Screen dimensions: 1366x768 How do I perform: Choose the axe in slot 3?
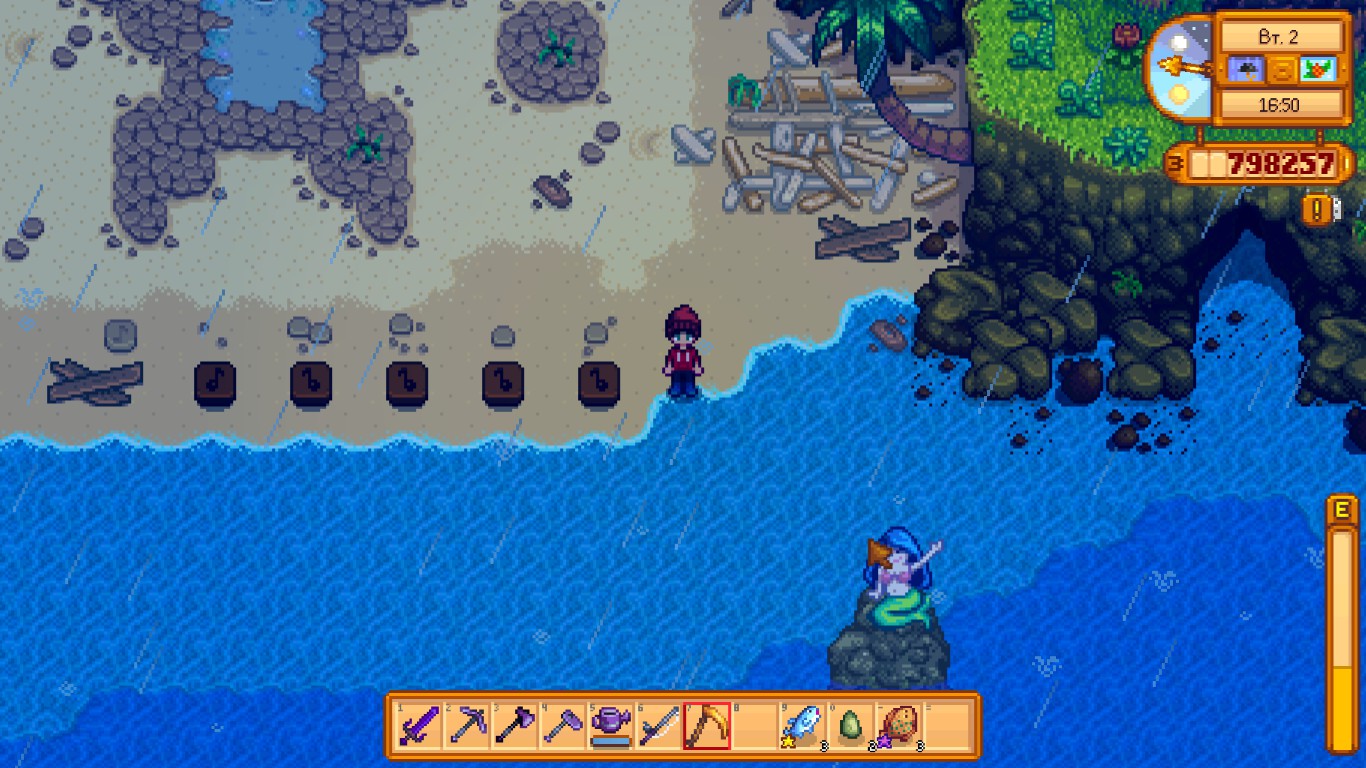514,726
